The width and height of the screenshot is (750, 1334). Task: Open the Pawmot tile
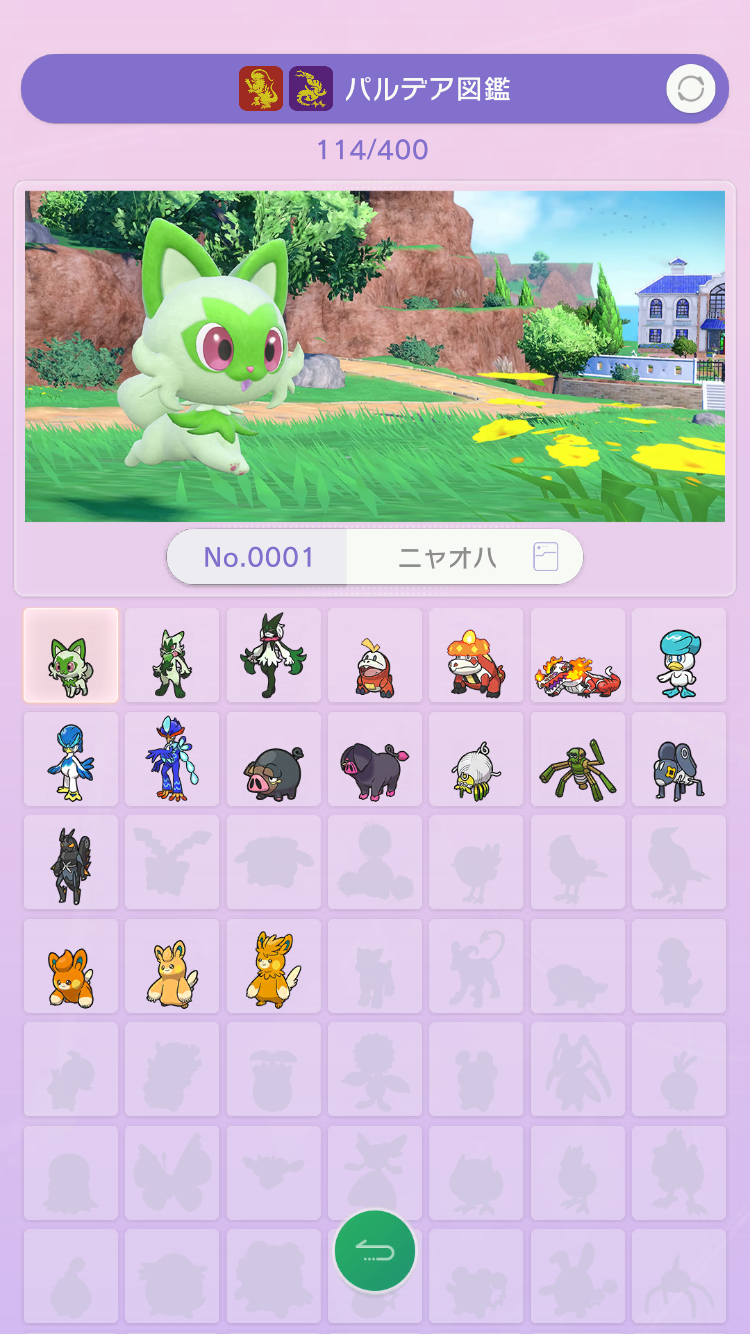(274, 966)
